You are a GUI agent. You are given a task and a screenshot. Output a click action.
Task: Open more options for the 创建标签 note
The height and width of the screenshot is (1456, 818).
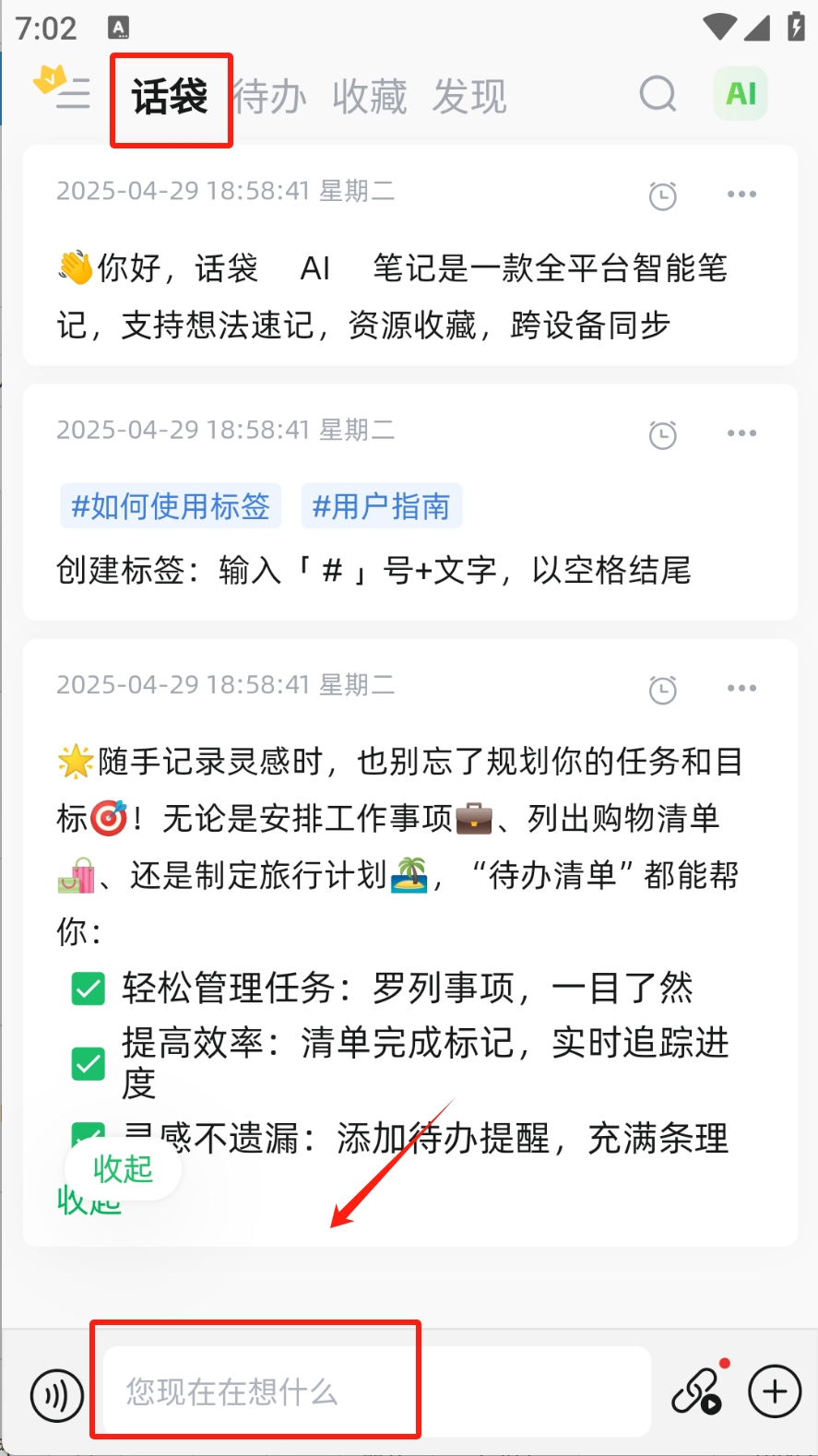(741, 433)
